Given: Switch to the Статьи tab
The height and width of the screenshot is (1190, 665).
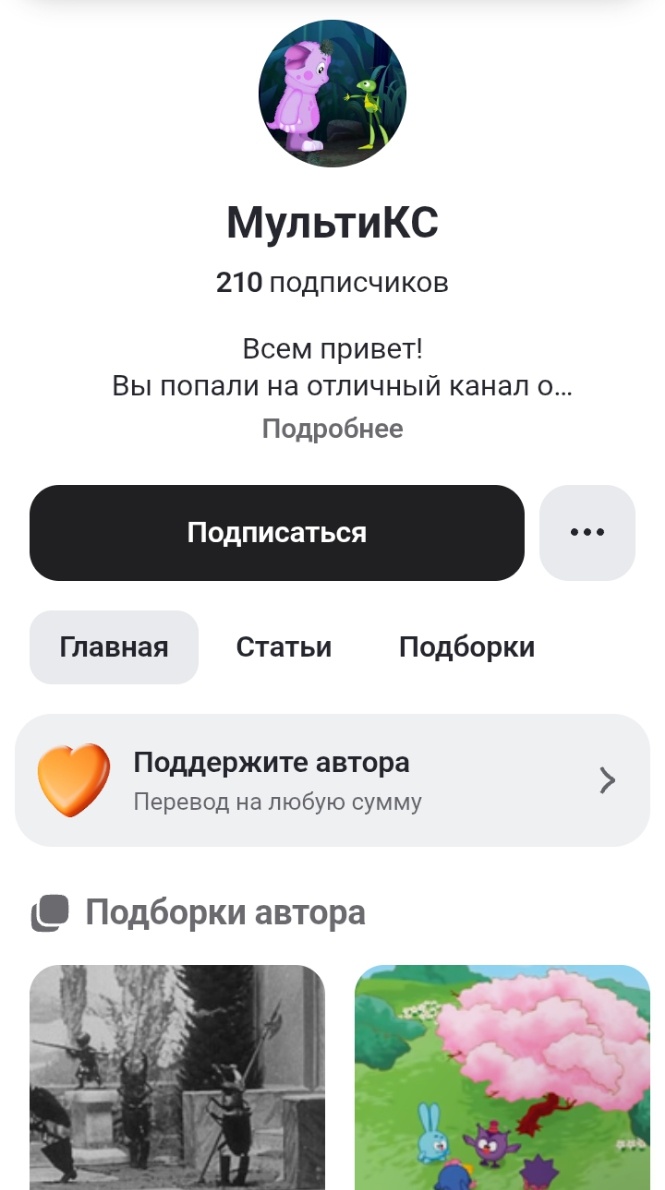Looking at the screenshot, I should (284, 647).
